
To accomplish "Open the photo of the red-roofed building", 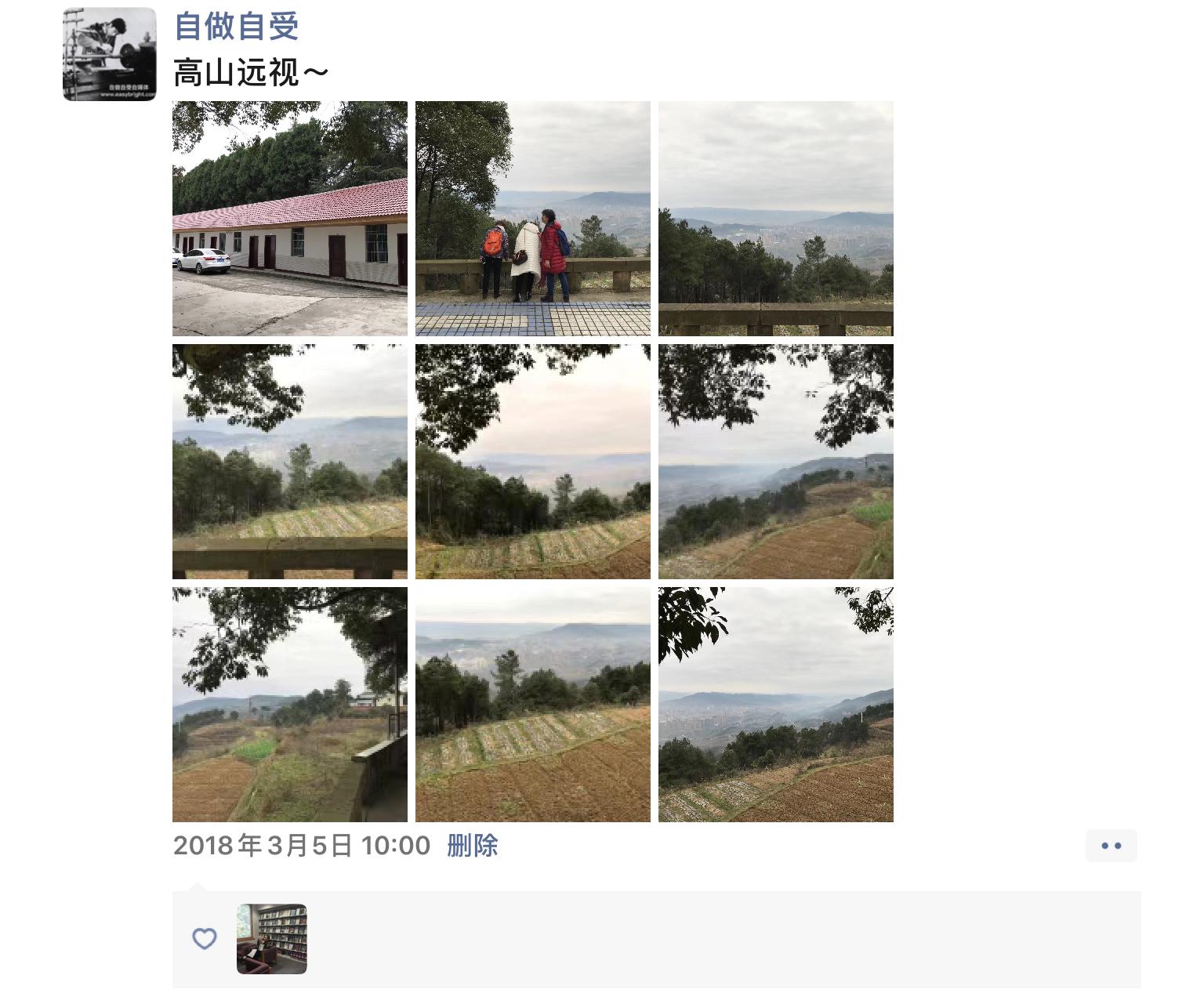I will [x=290, y=219].
